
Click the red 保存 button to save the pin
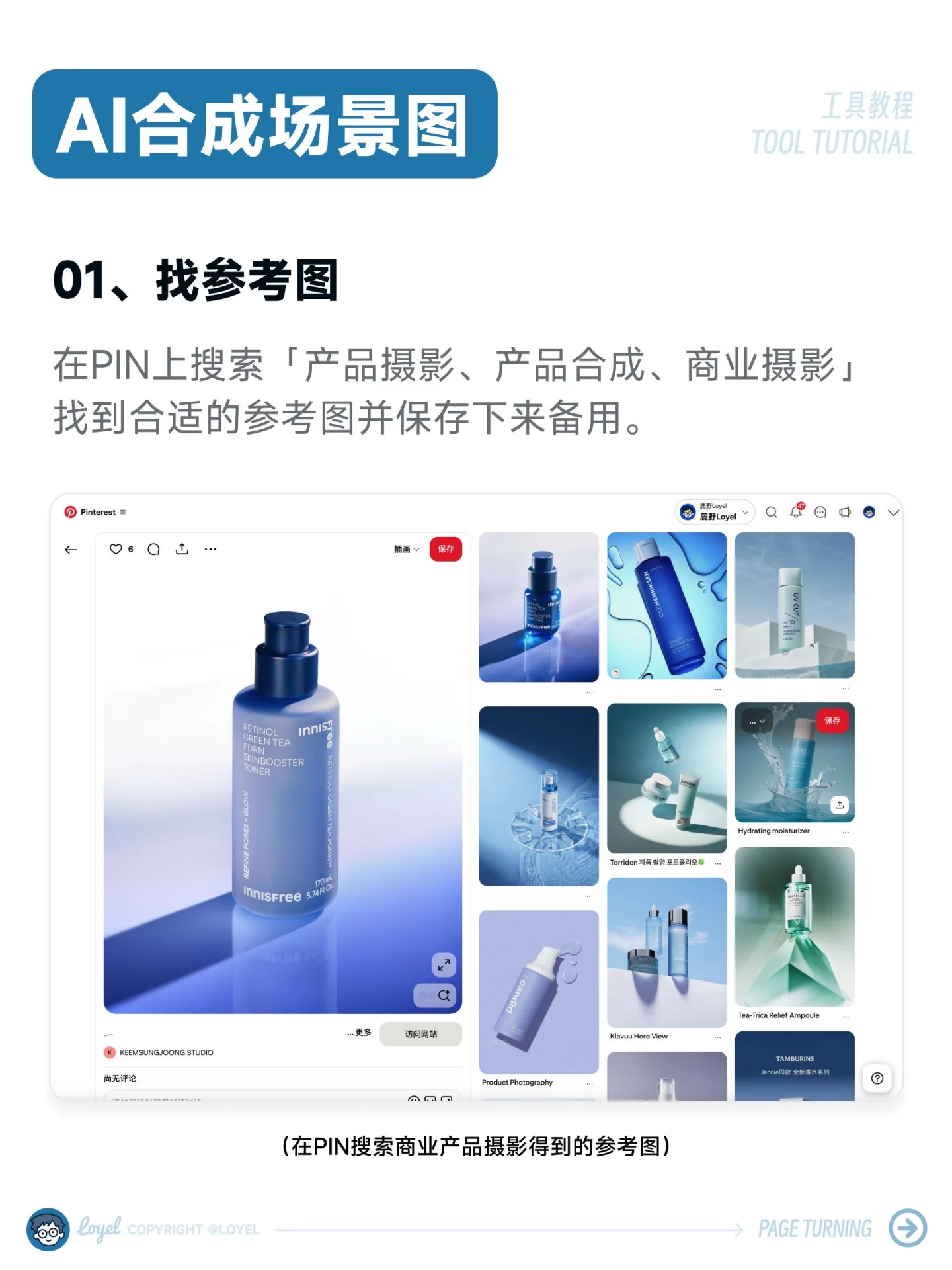[x=446, y=550]
